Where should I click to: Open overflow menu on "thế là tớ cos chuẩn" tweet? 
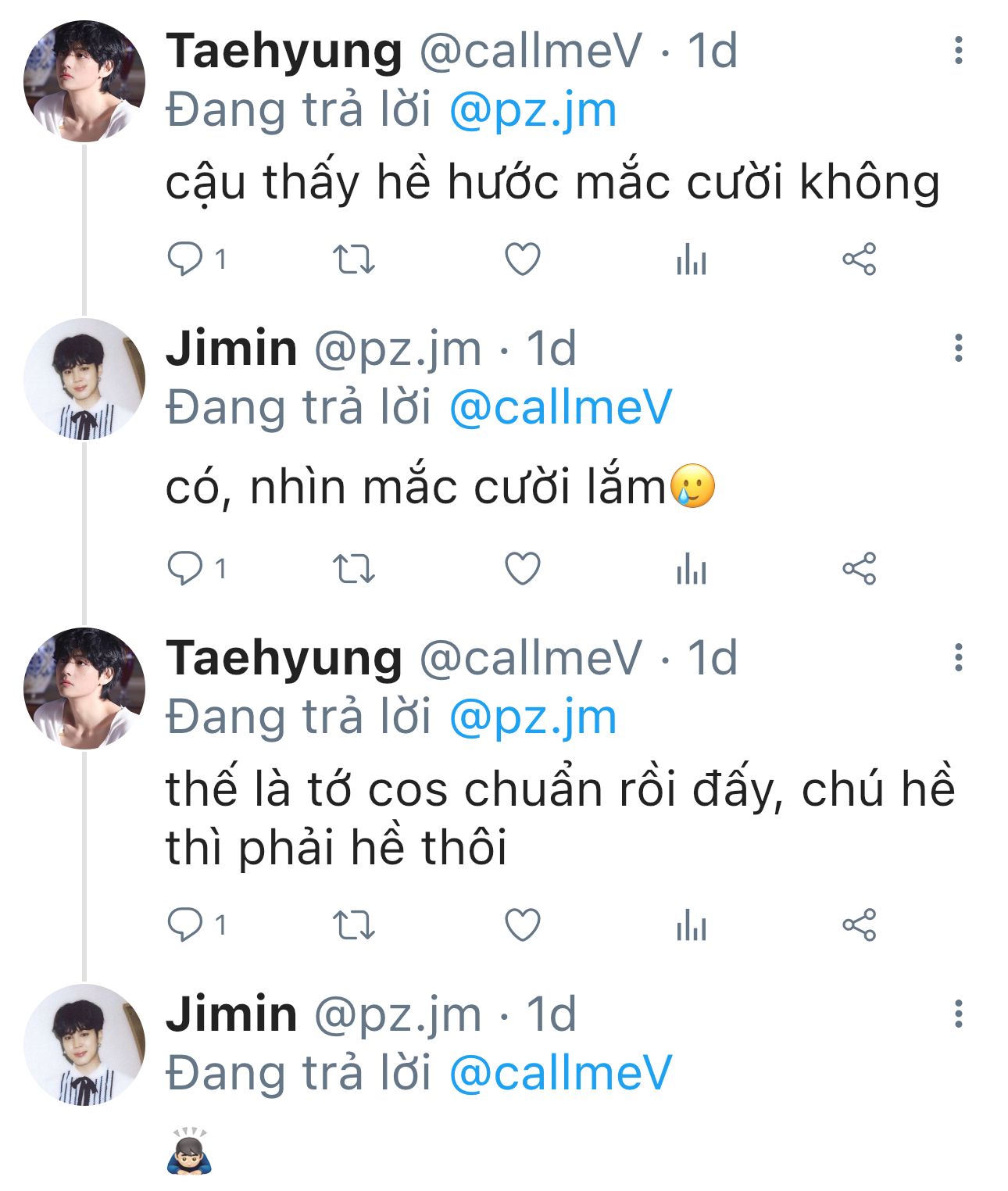tap(958, 657)
